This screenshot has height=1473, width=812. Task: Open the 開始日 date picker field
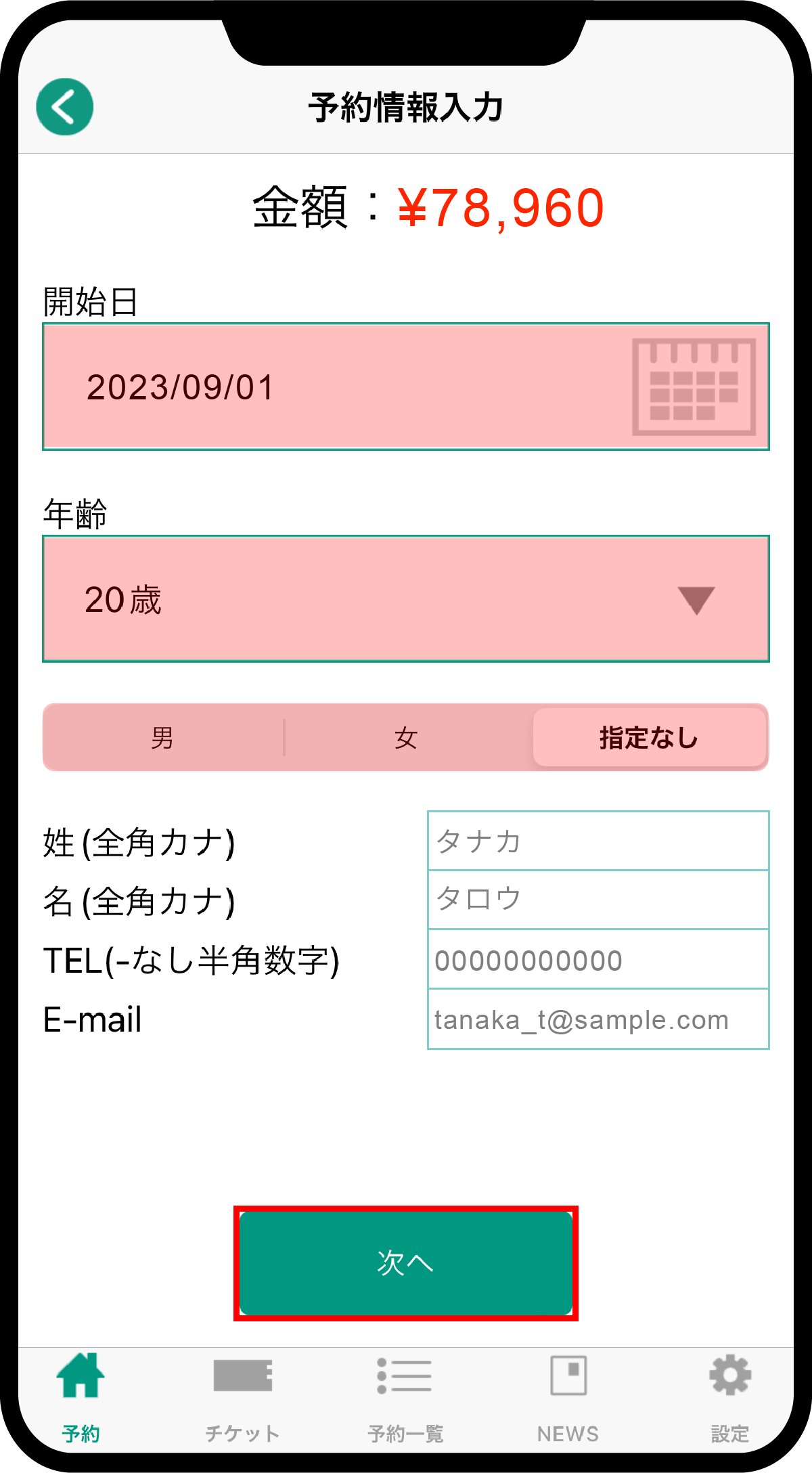(x=406, y=387)
